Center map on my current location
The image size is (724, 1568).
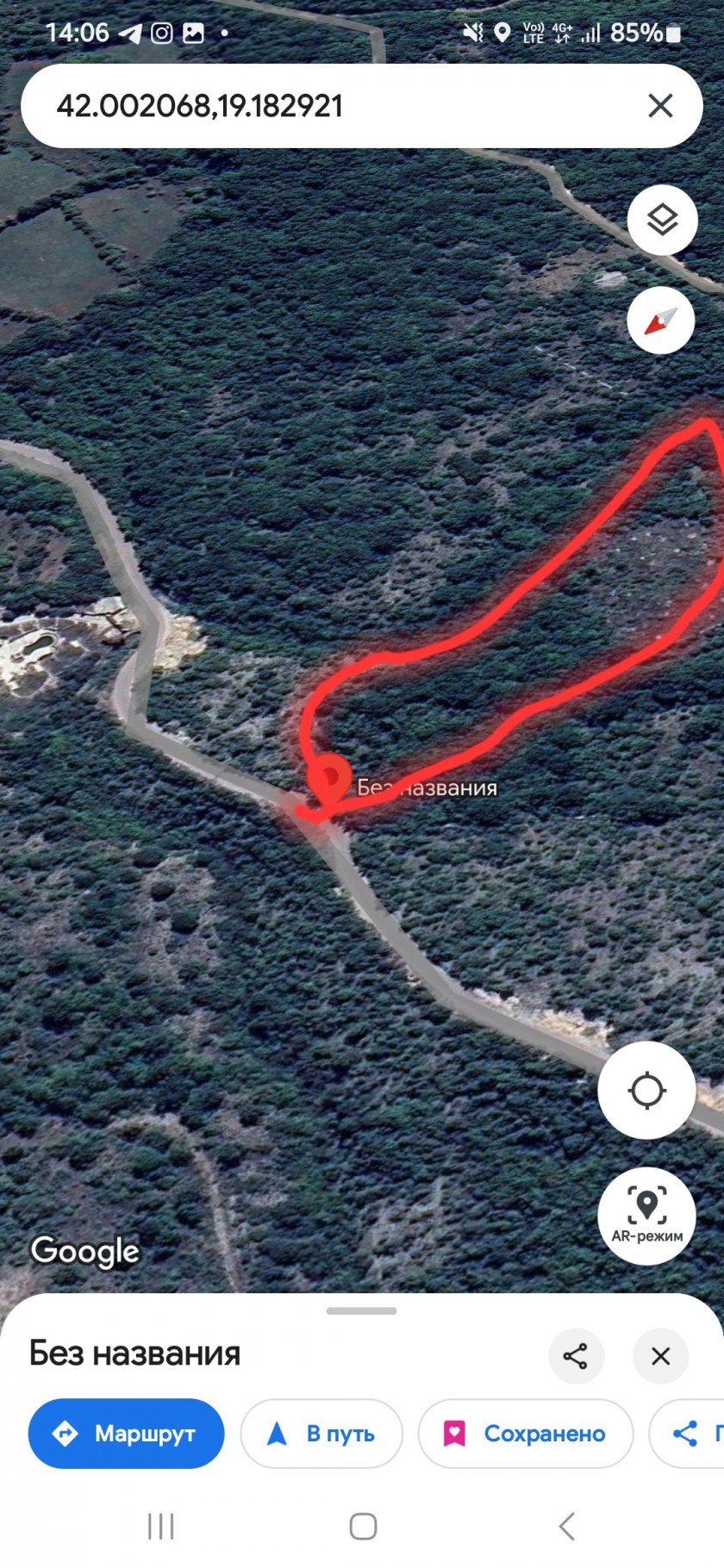coord(646,1090)
